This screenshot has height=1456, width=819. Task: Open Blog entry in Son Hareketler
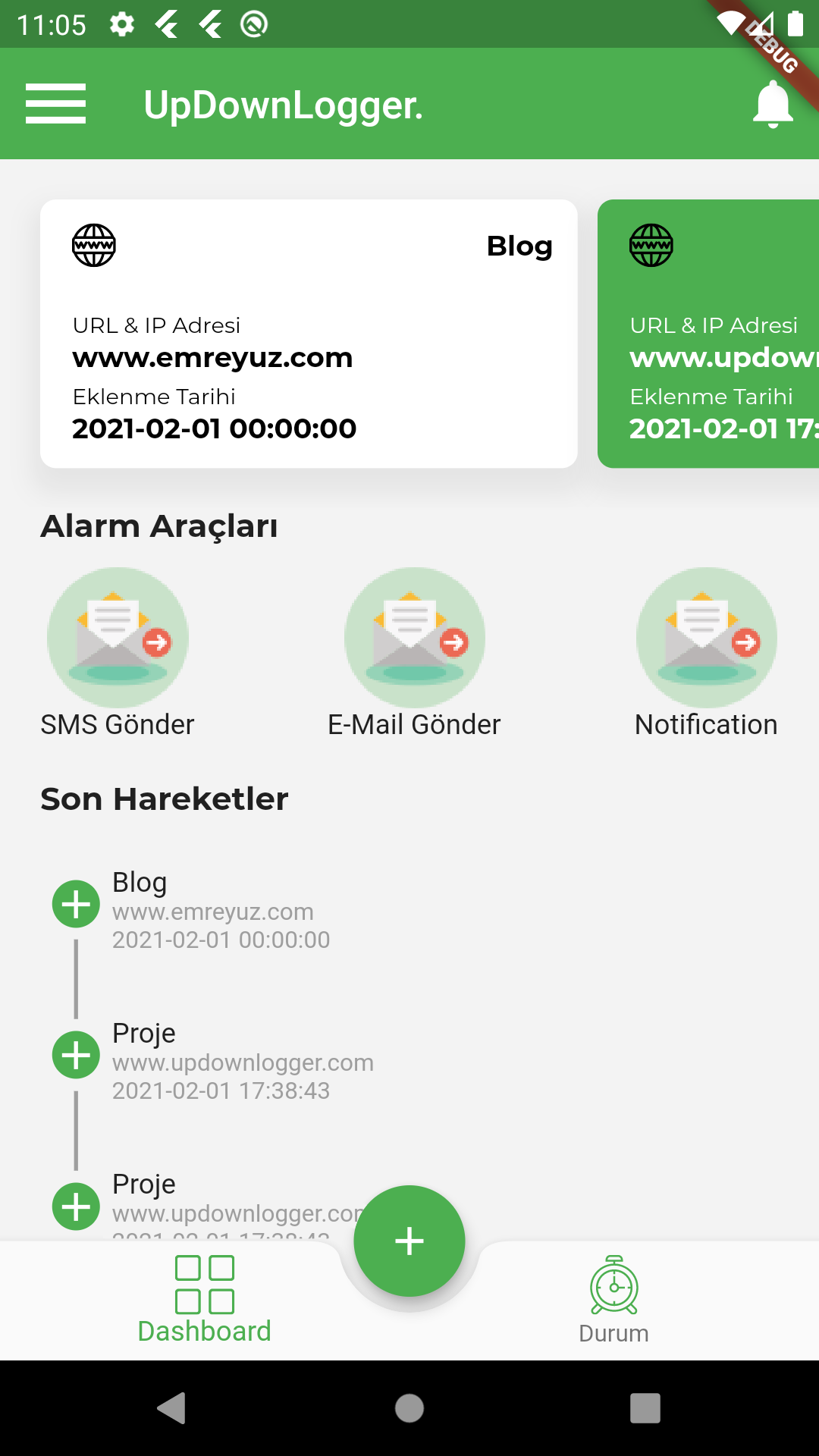(220, 910)
